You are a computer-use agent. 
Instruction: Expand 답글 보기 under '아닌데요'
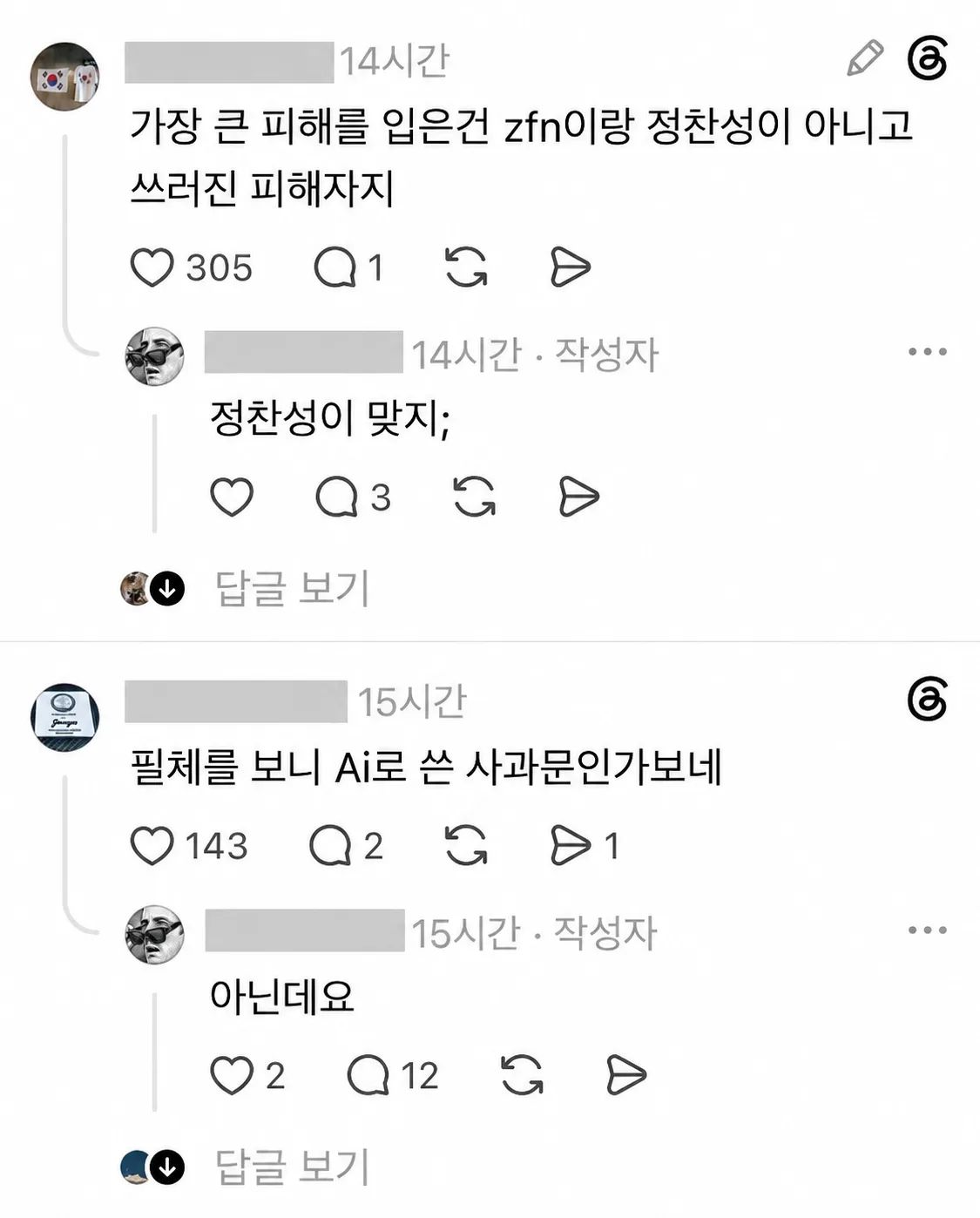tap(292, 1167)
